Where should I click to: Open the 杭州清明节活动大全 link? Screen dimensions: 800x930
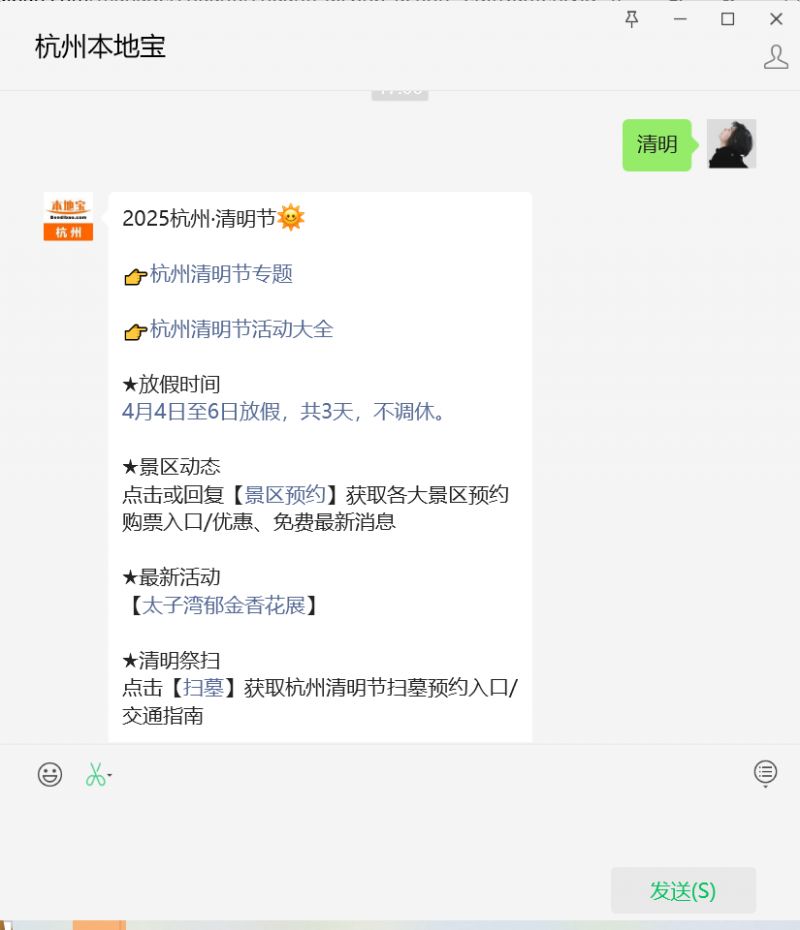(241, 329)
